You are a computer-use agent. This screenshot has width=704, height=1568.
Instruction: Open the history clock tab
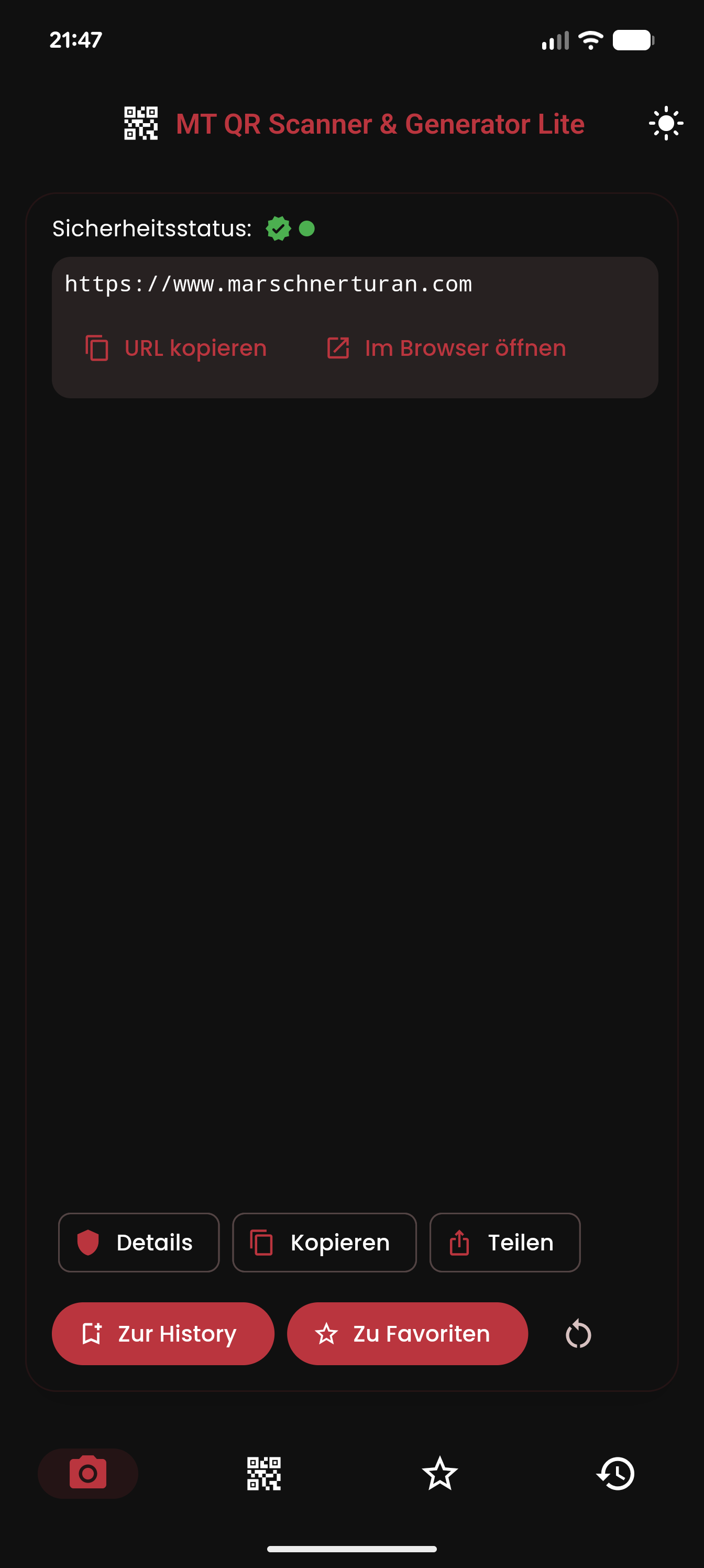[x=616, y=1474]
